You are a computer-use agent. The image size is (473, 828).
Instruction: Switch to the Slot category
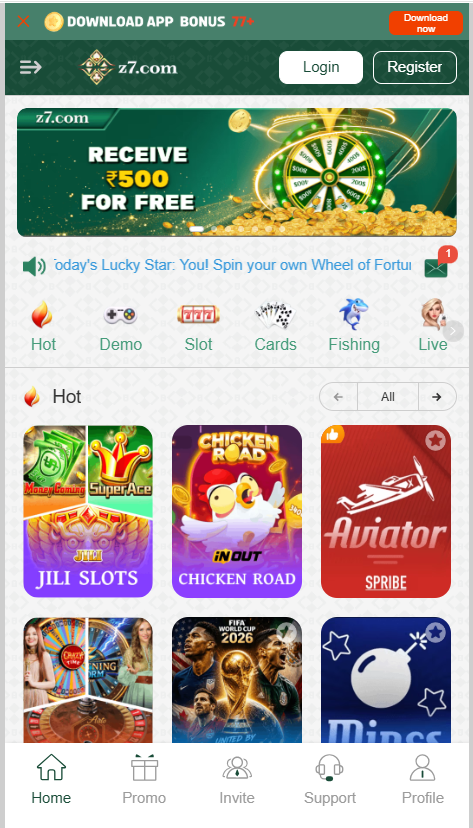198,326
